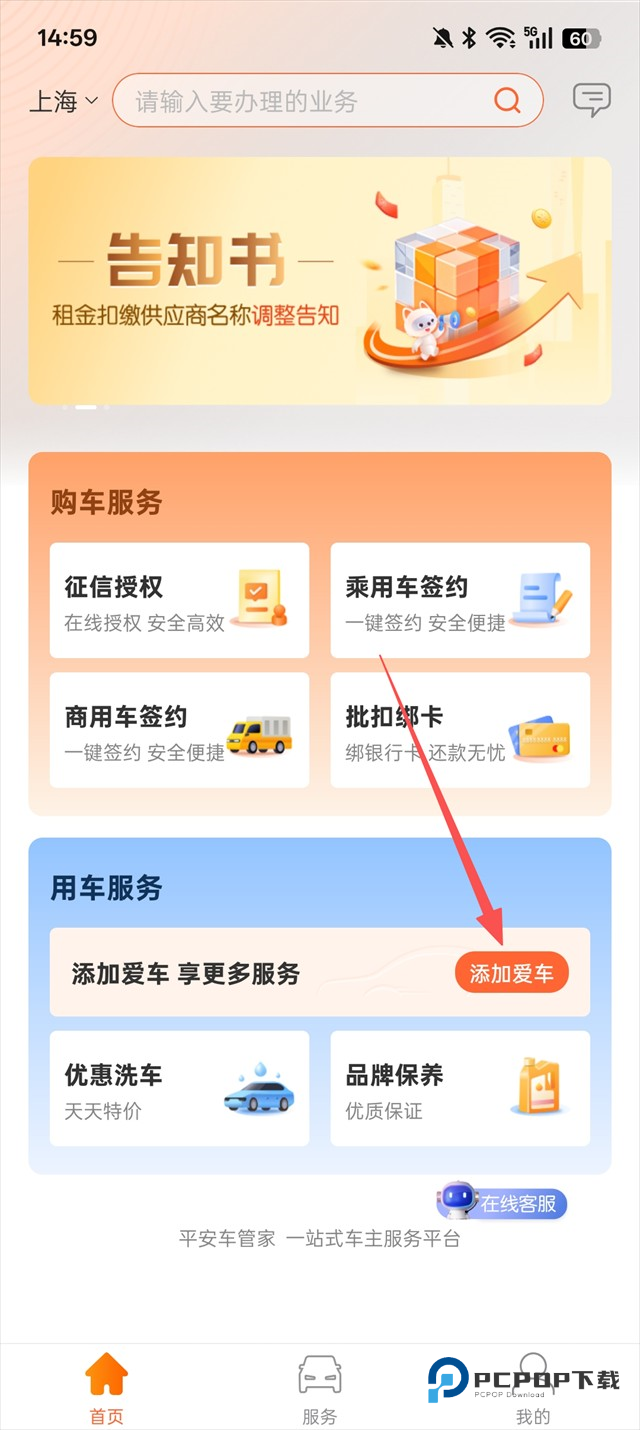Choose the 批扣绑卡 card
The height and width of the screenshot is (1430, 640).
(460, 730)
